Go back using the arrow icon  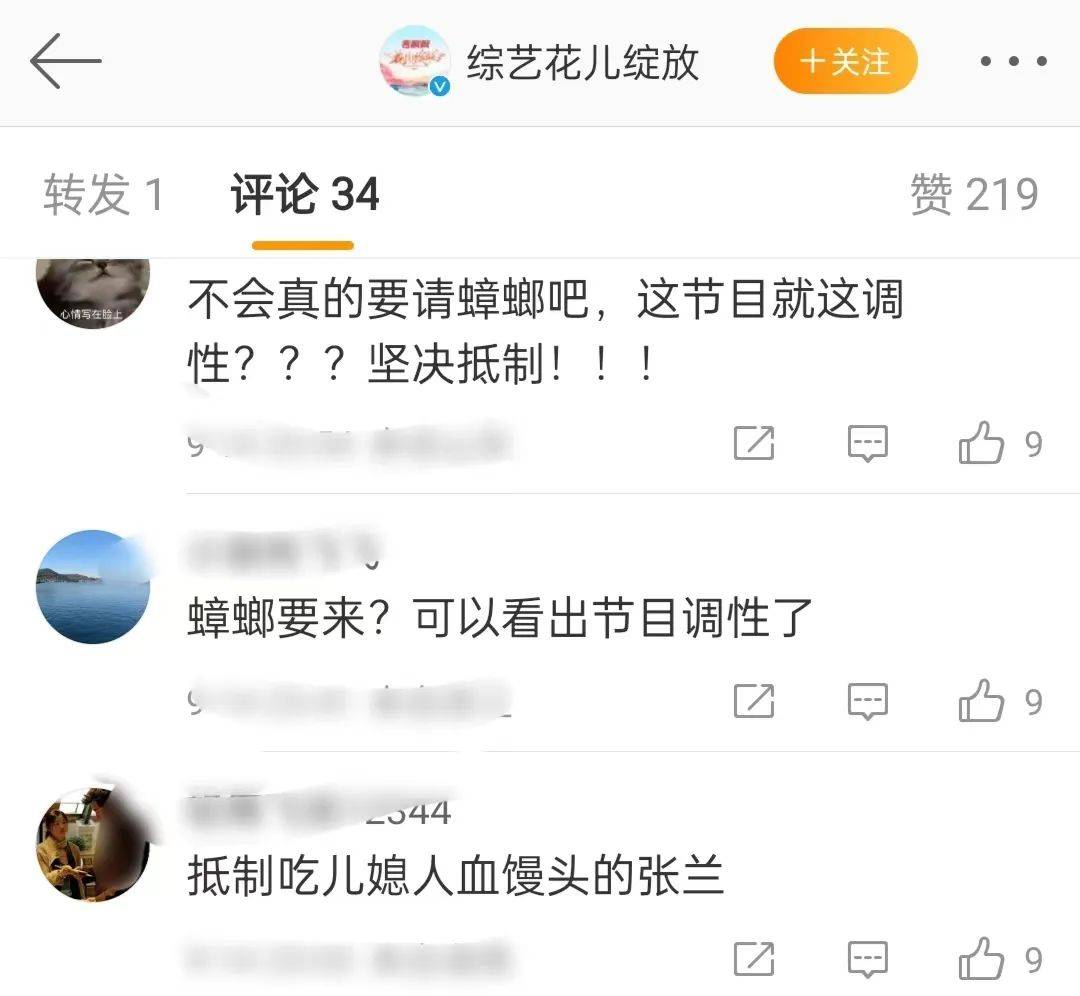coord(66,62)
